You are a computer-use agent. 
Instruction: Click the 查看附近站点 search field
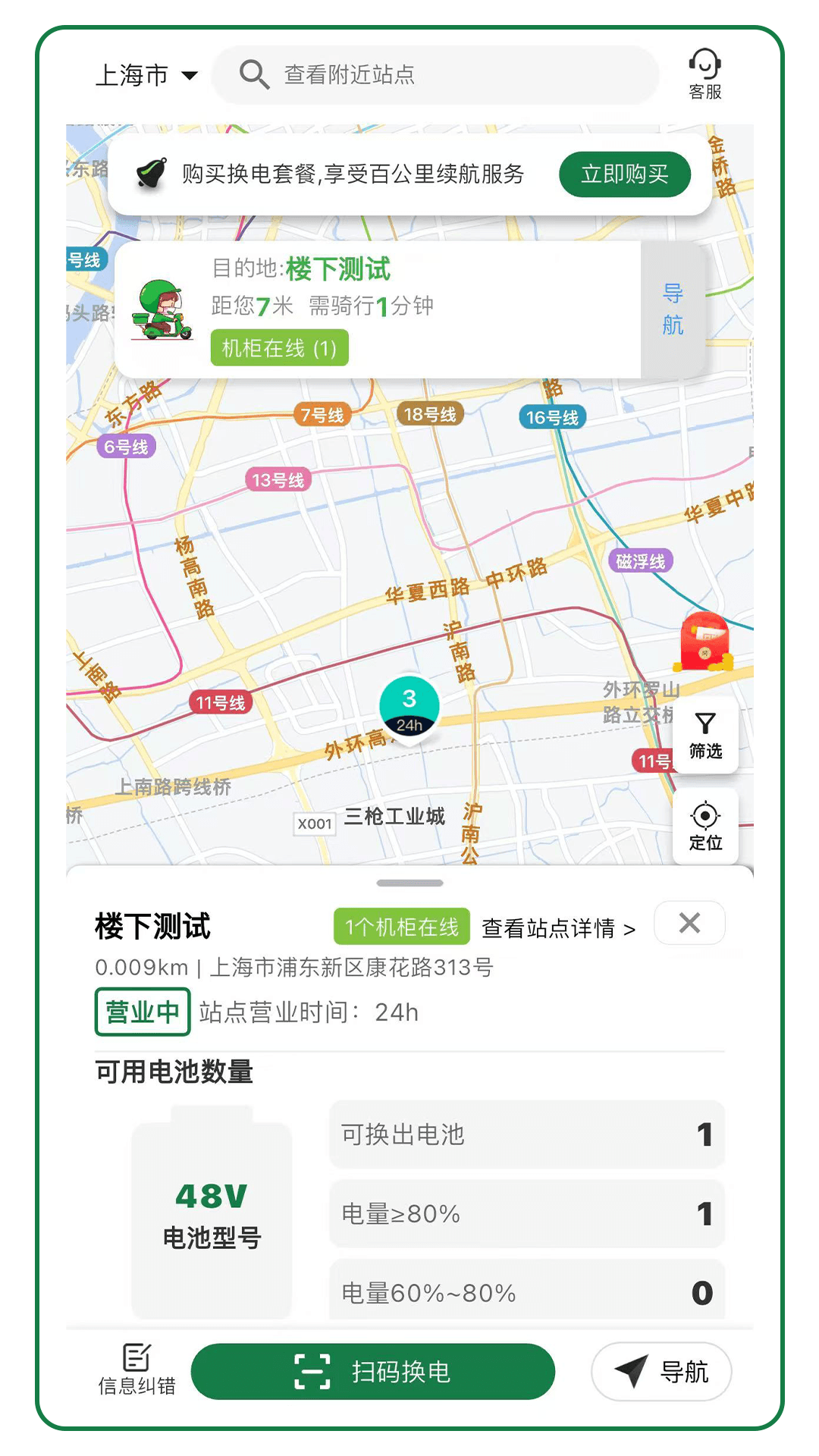pyautogui.click(x=436, y=74)
